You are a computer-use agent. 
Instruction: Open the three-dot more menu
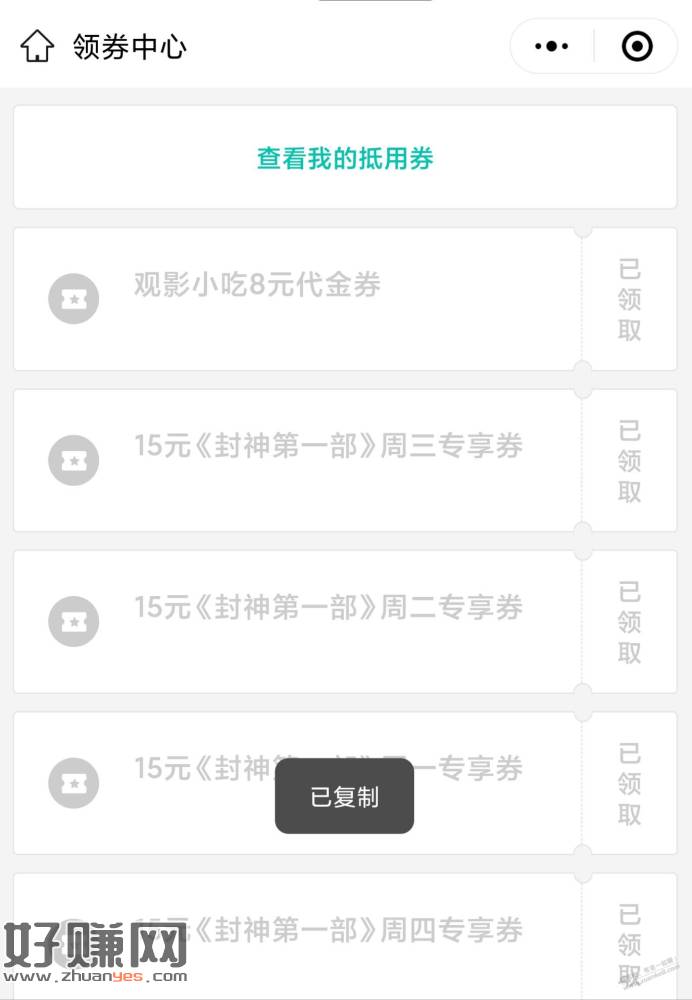[x=552, y=46]
